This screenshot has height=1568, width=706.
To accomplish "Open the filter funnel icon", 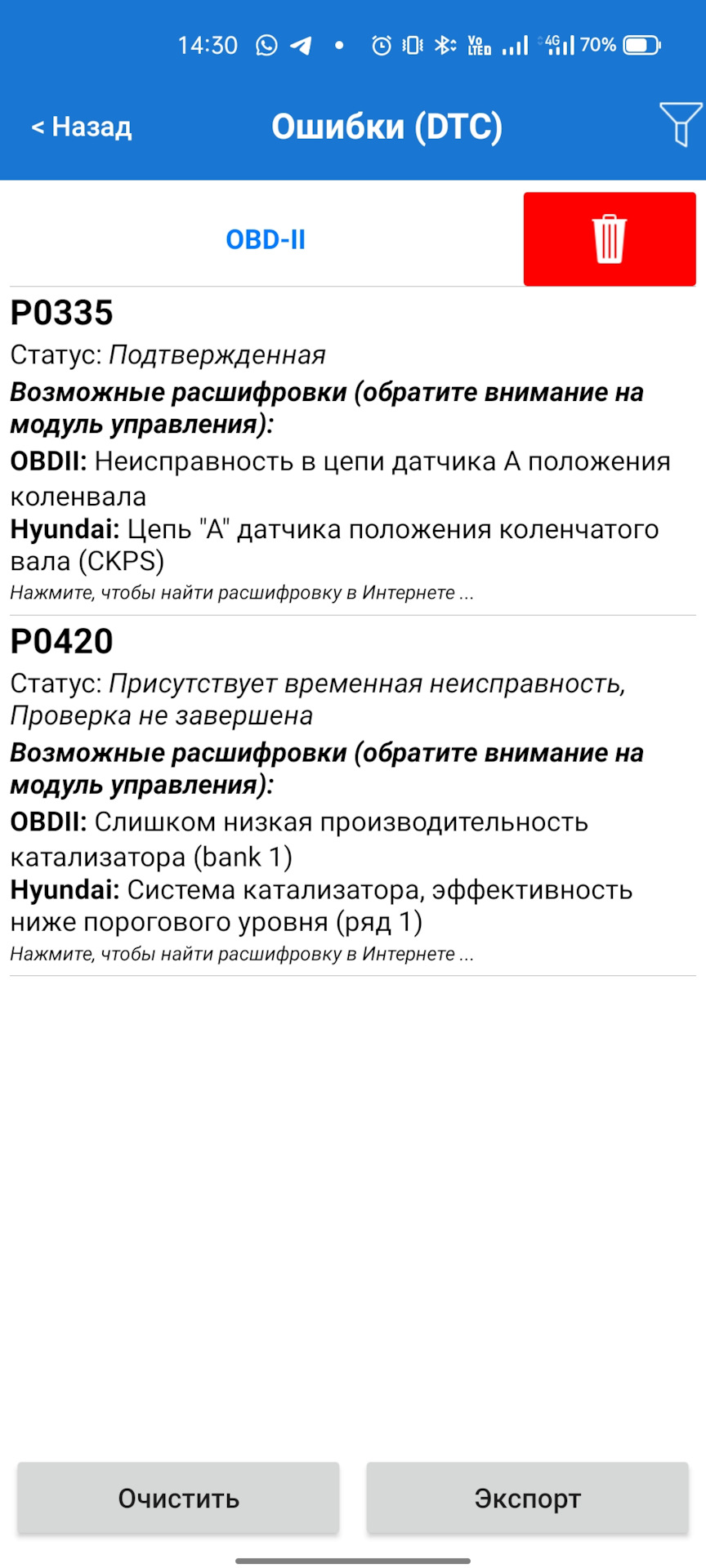I will click(681, 124).
